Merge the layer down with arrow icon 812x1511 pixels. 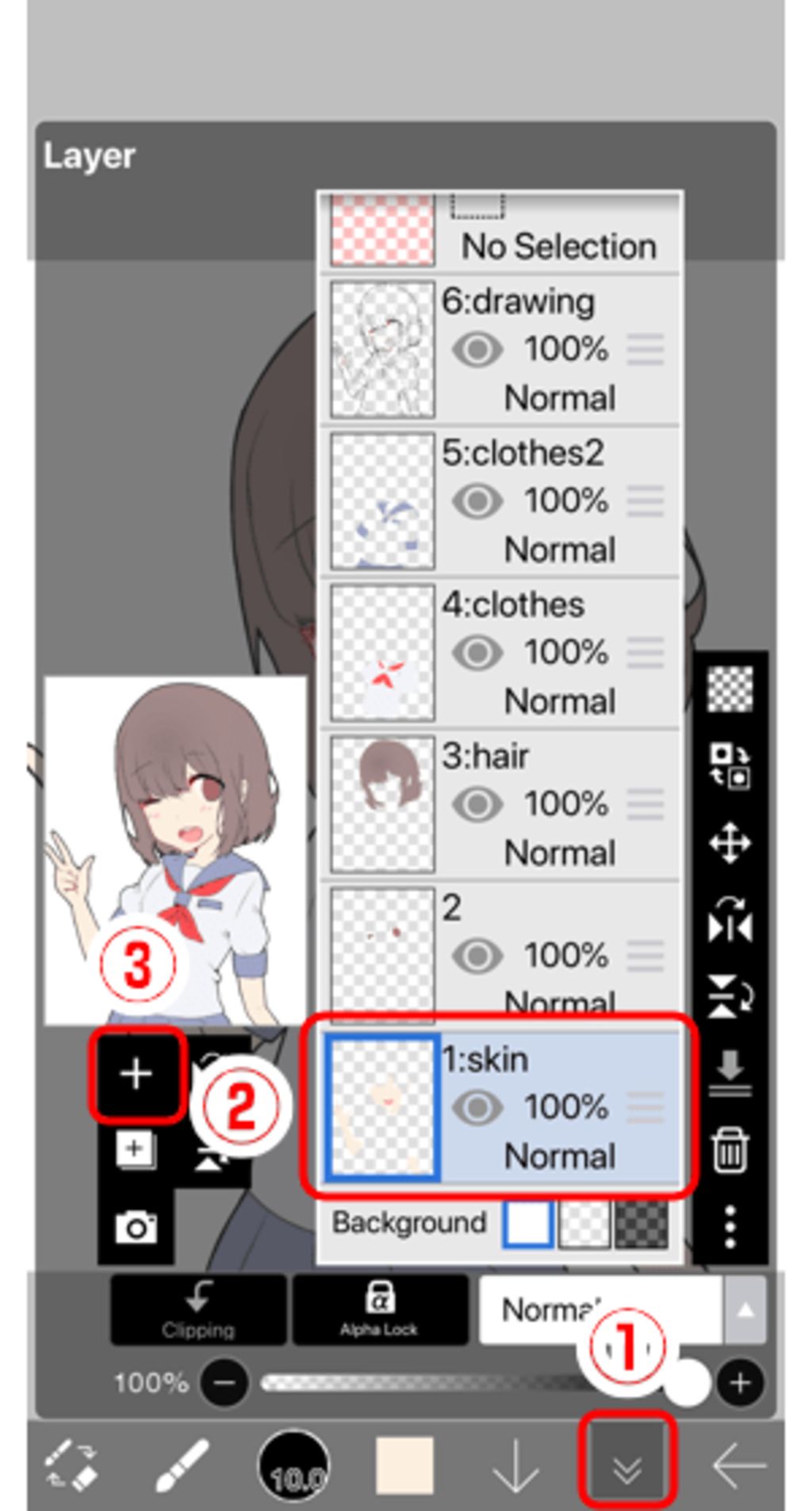[730, 1072]
